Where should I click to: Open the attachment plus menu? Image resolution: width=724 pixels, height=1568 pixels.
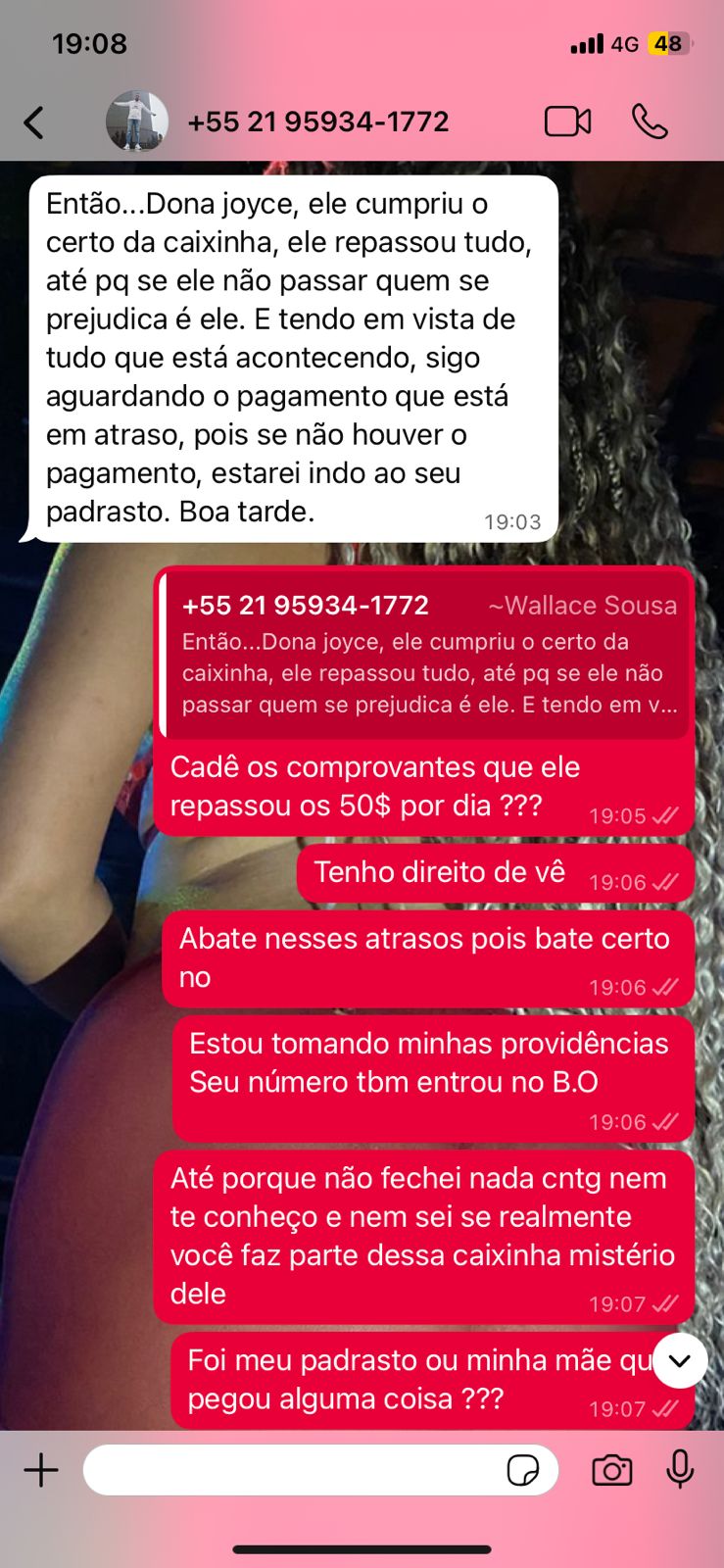[x=41, y=1470]
